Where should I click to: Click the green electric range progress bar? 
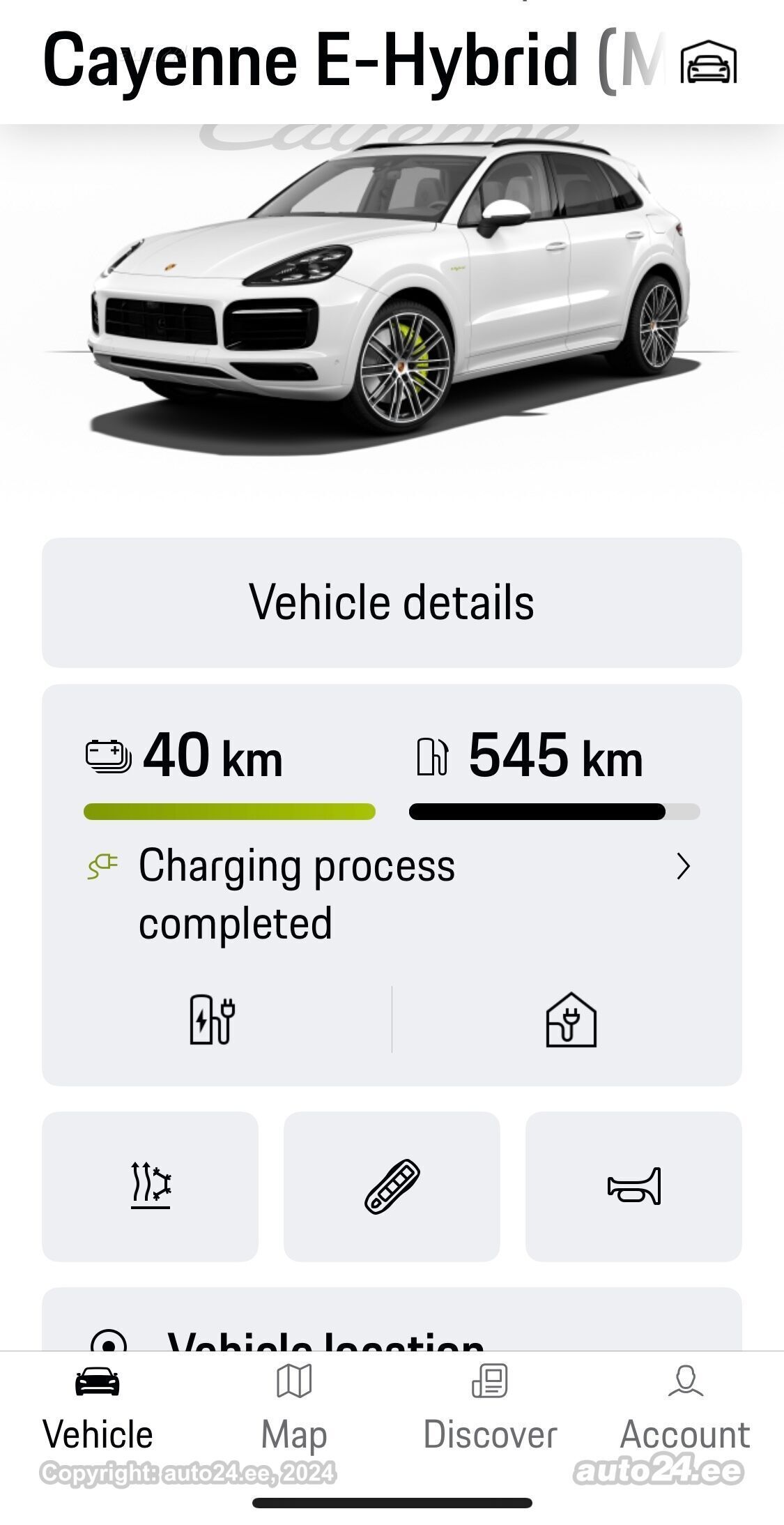[230, 811]
